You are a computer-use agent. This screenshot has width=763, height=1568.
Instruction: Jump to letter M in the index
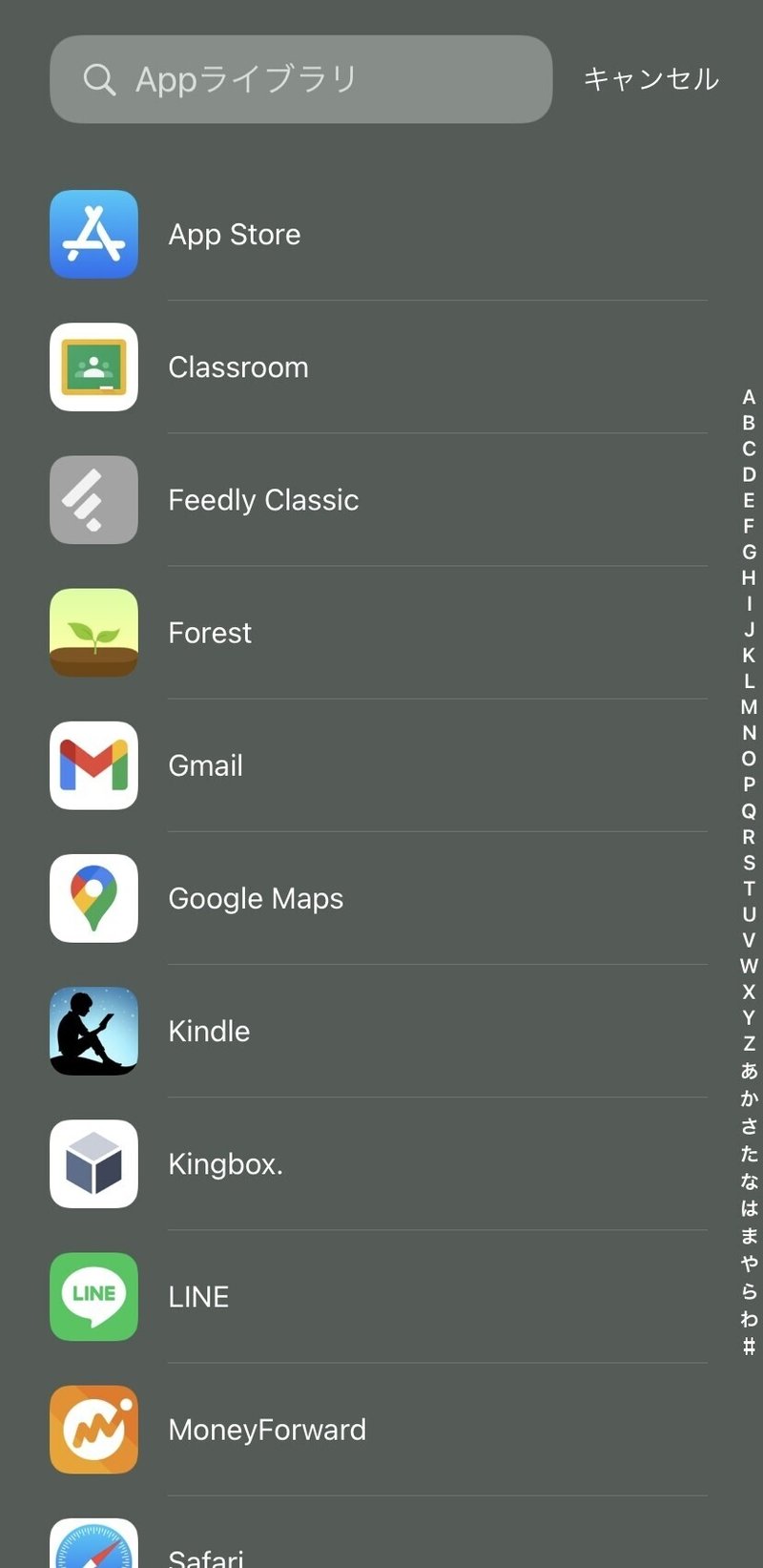(x=749, y=707)
